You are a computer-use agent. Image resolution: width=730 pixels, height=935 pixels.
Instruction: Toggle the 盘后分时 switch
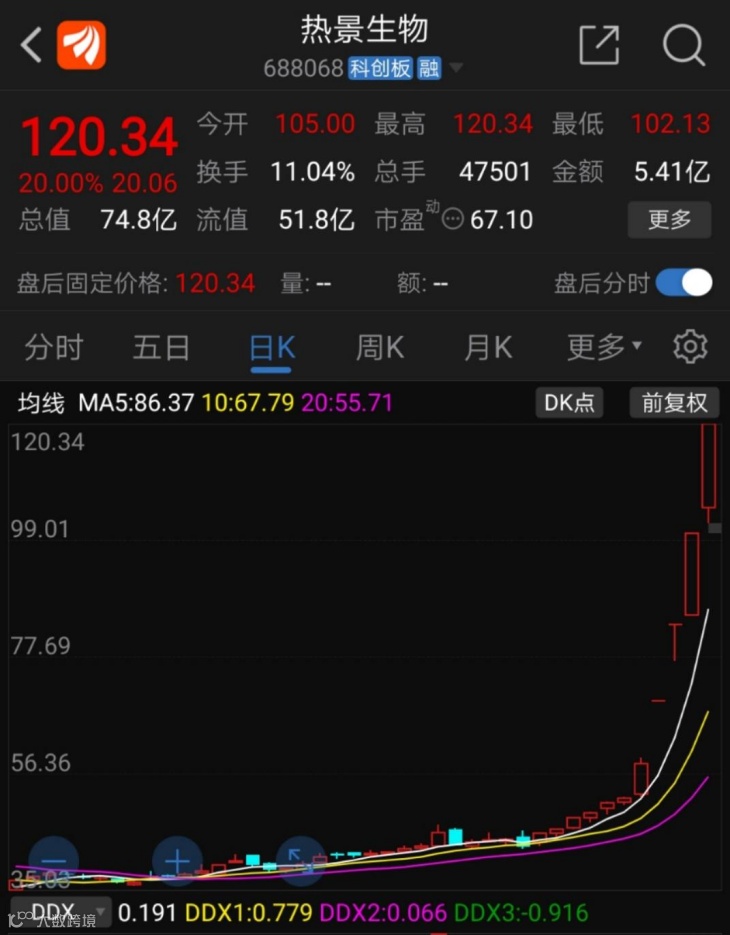tap(684, 283)
